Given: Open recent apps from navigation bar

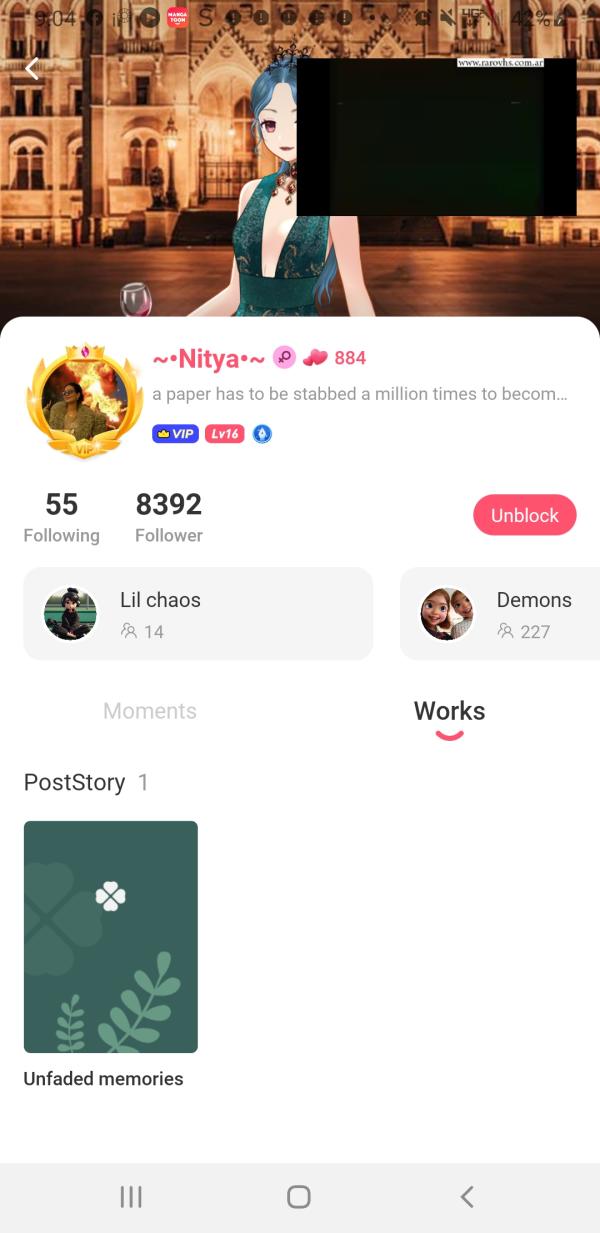Looking at the screenshot, I should coord(131,1196).
